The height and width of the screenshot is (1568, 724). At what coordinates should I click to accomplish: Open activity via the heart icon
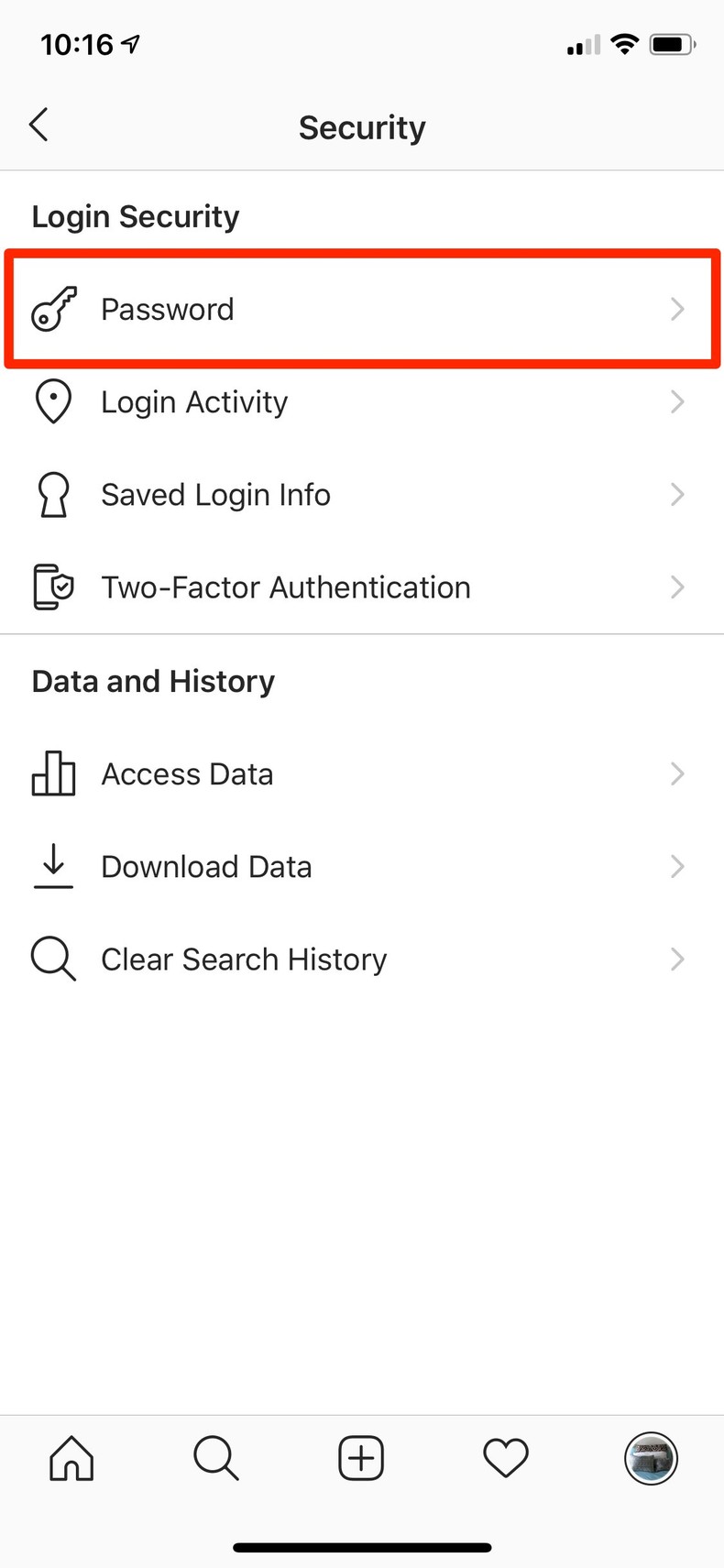505,1458
